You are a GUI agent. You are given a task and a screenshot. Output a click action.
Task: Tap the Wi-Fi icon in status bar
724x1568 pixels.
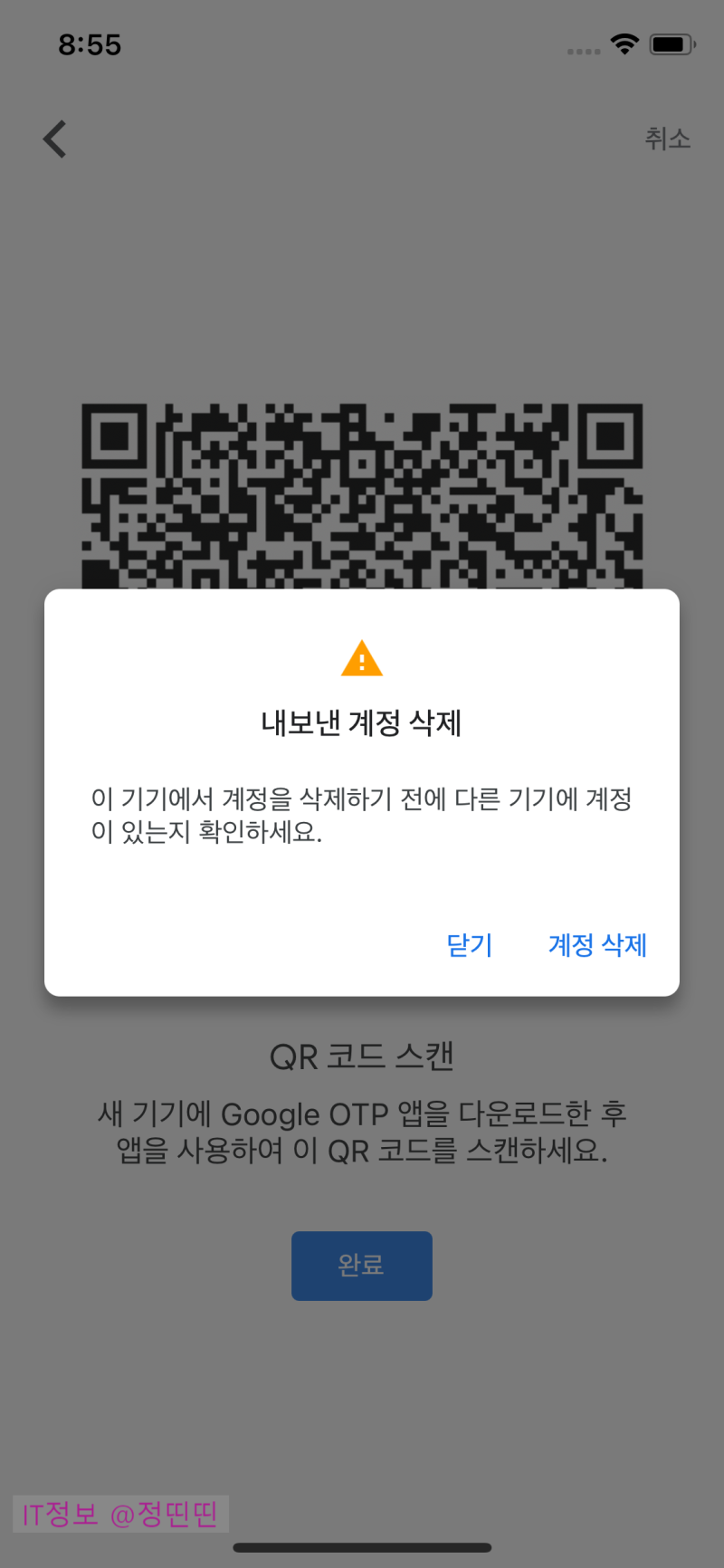(x=625, y=43)
